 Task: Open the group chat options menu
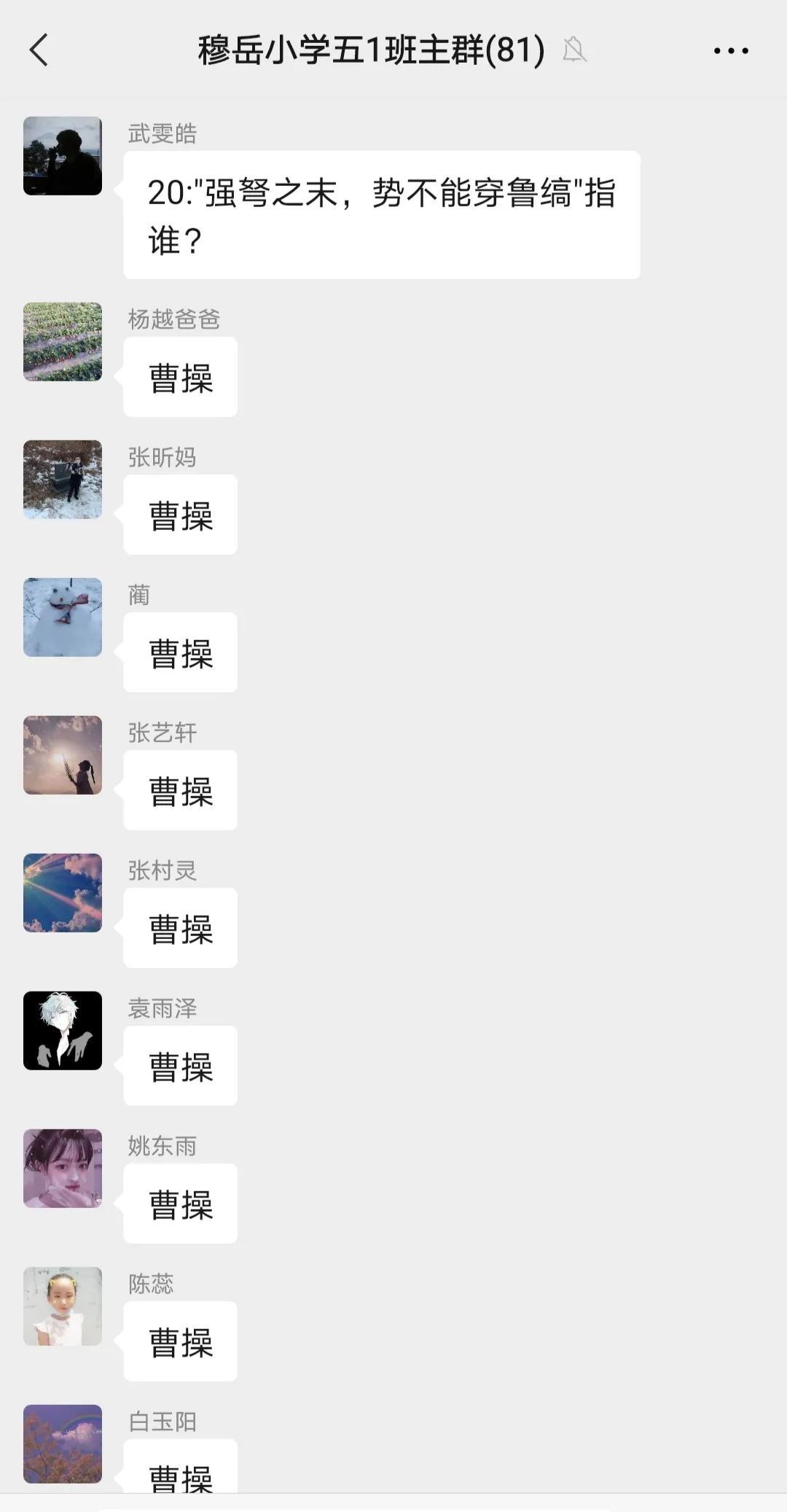click(x=730, y=50)
